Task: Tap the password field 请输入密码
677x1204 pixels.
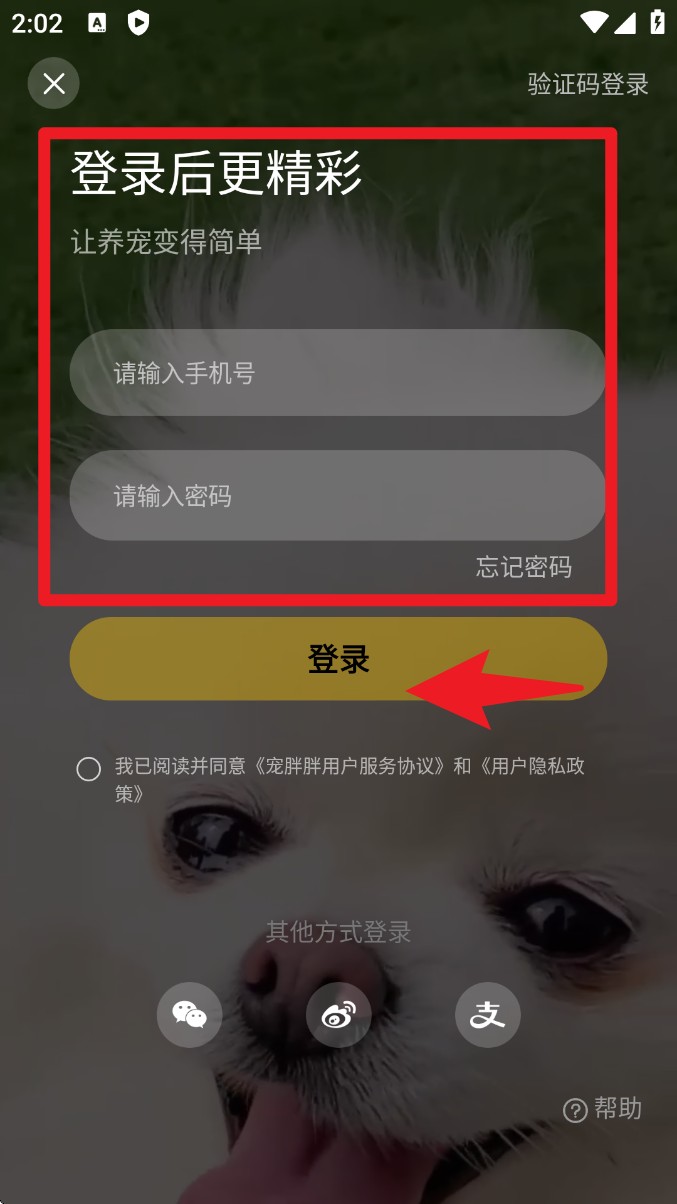Action: pos(337,495)
